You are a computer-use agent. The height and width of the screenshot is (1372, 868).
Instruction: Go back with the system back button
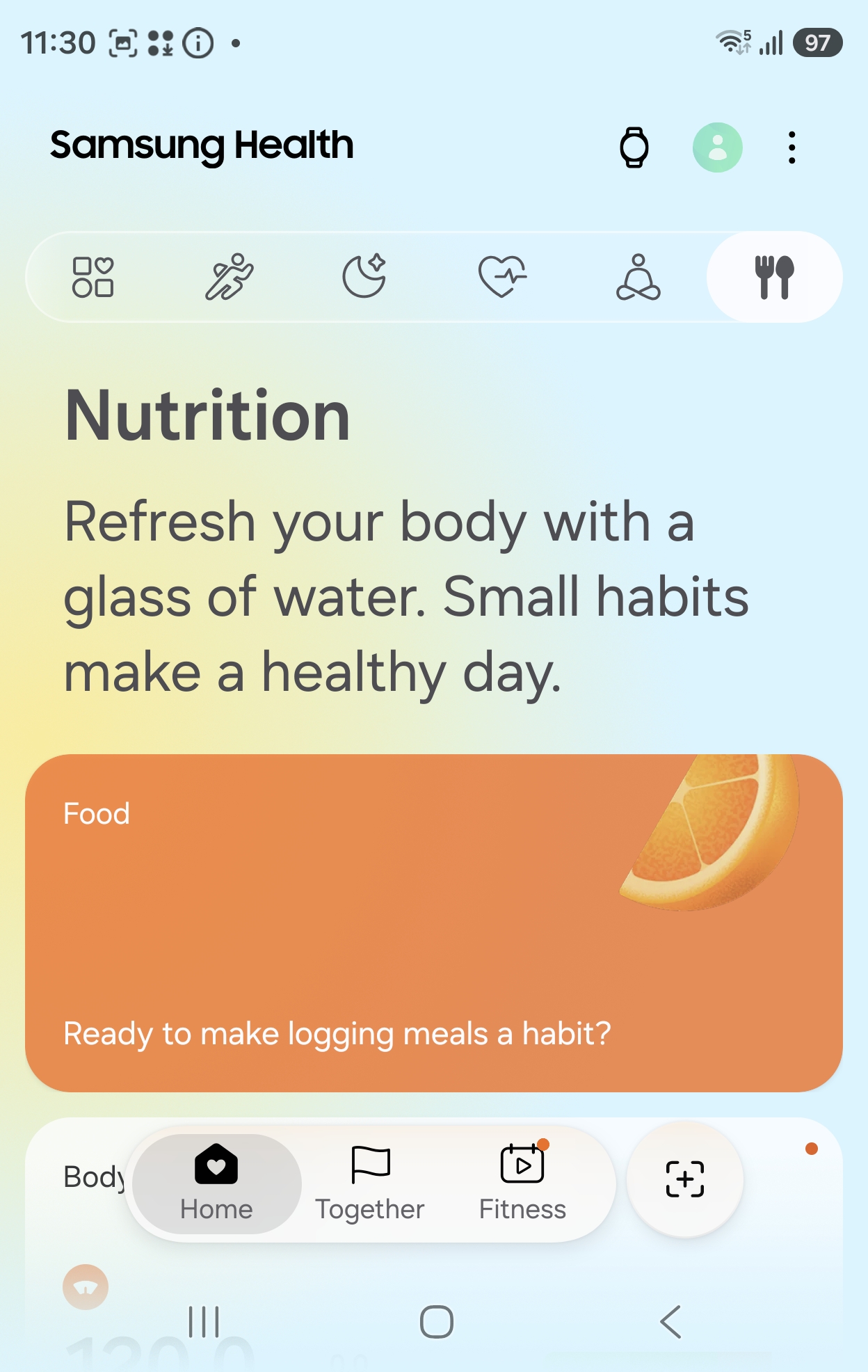(670, 1322)
